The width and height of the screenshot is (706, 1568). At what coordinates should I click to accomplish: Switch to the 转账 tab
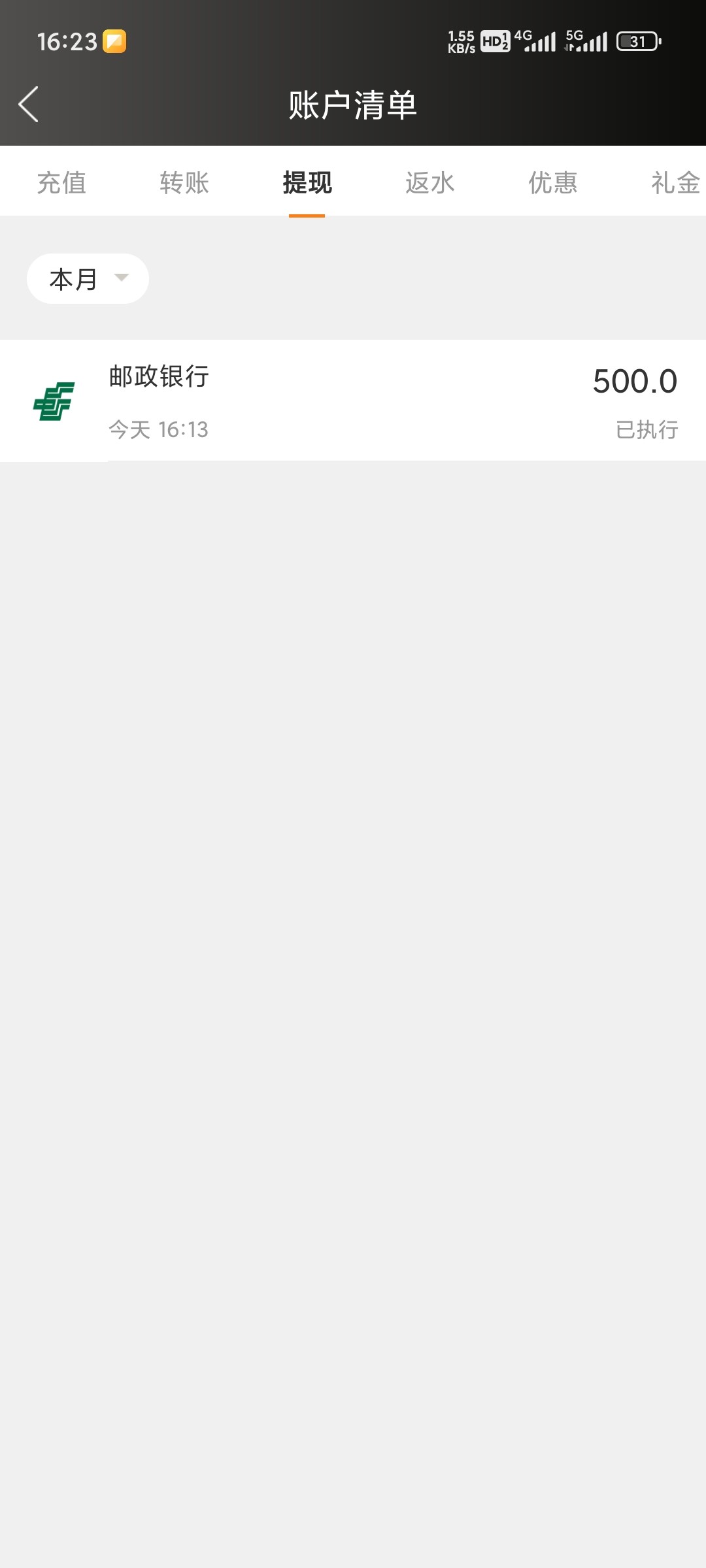pos(184,182)
